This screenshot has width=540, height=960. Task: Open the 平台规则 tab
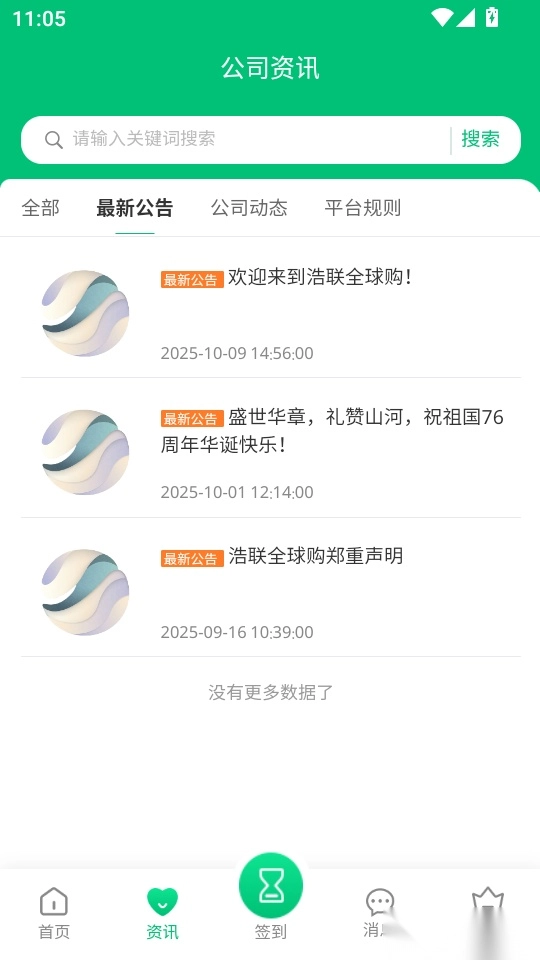pyautogui.click(x=363, y=208)
